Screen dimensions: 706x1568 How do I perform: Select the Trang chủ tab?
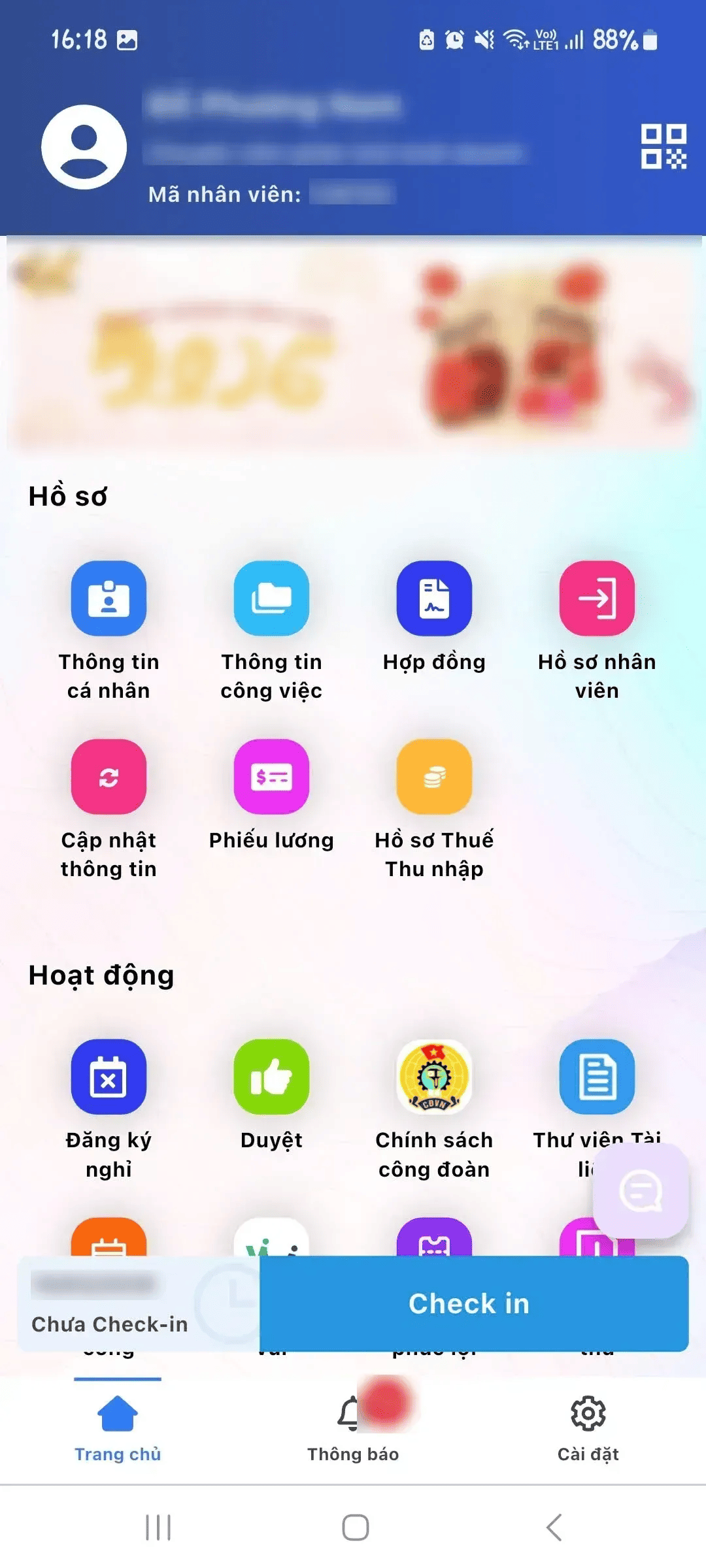coord(118,1428)
